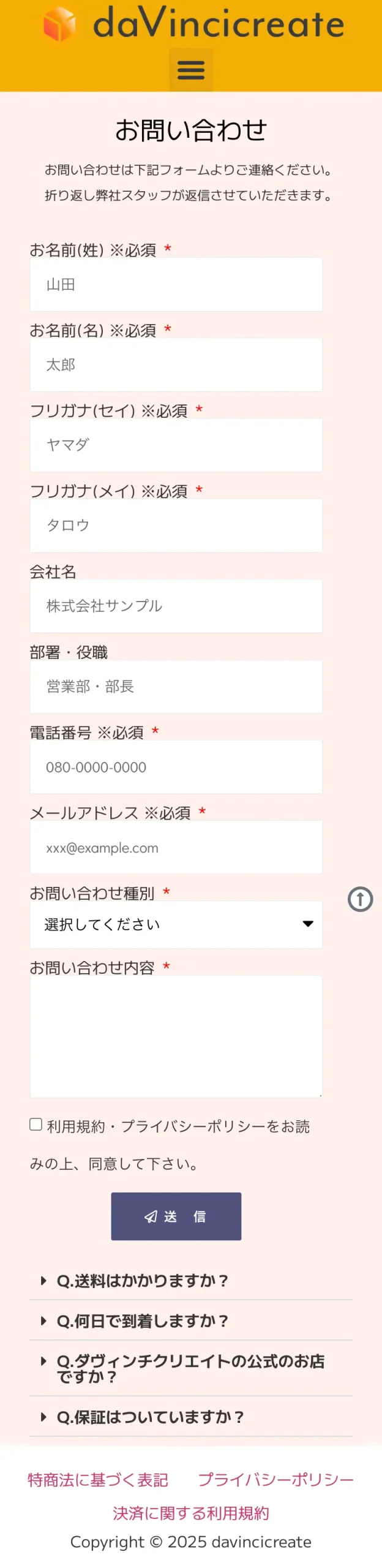Tap the 部署・役職 input field
Image resolution: width=382 pixels, height=1568 pixels.
click(x=176, y=686)
